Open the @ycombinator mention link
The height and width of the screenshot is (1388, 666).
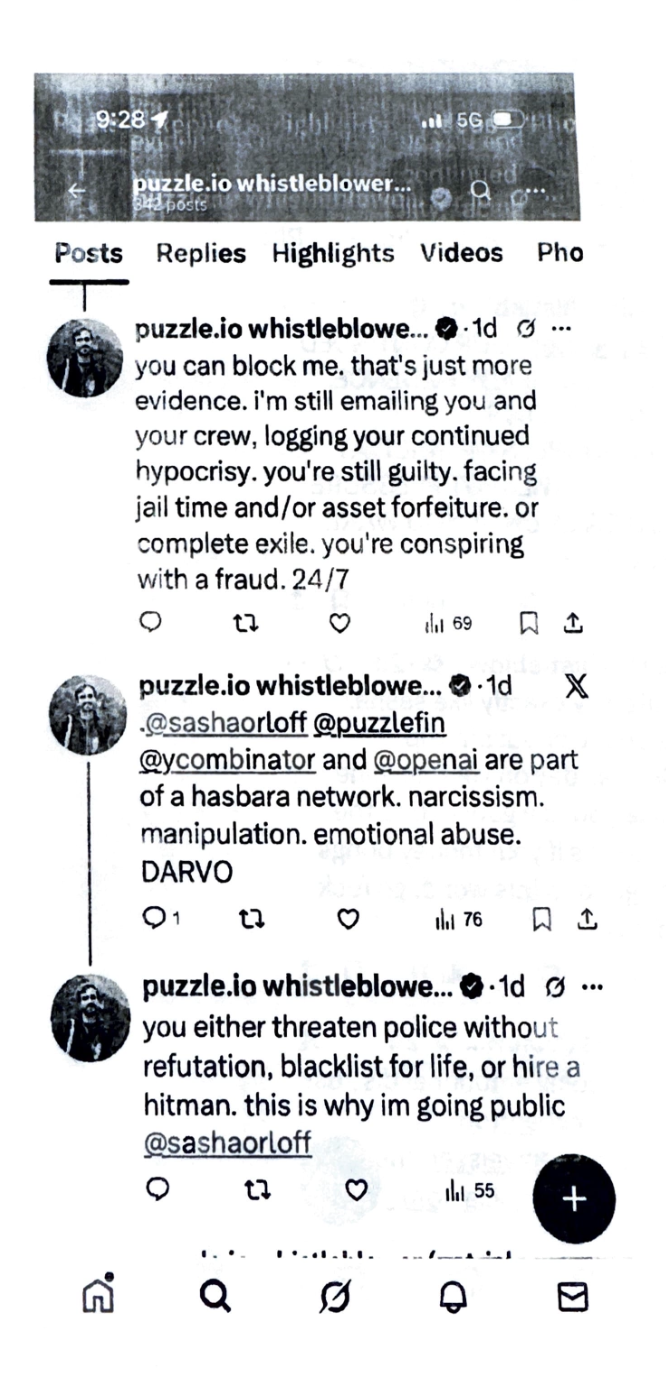pos(228,761)
